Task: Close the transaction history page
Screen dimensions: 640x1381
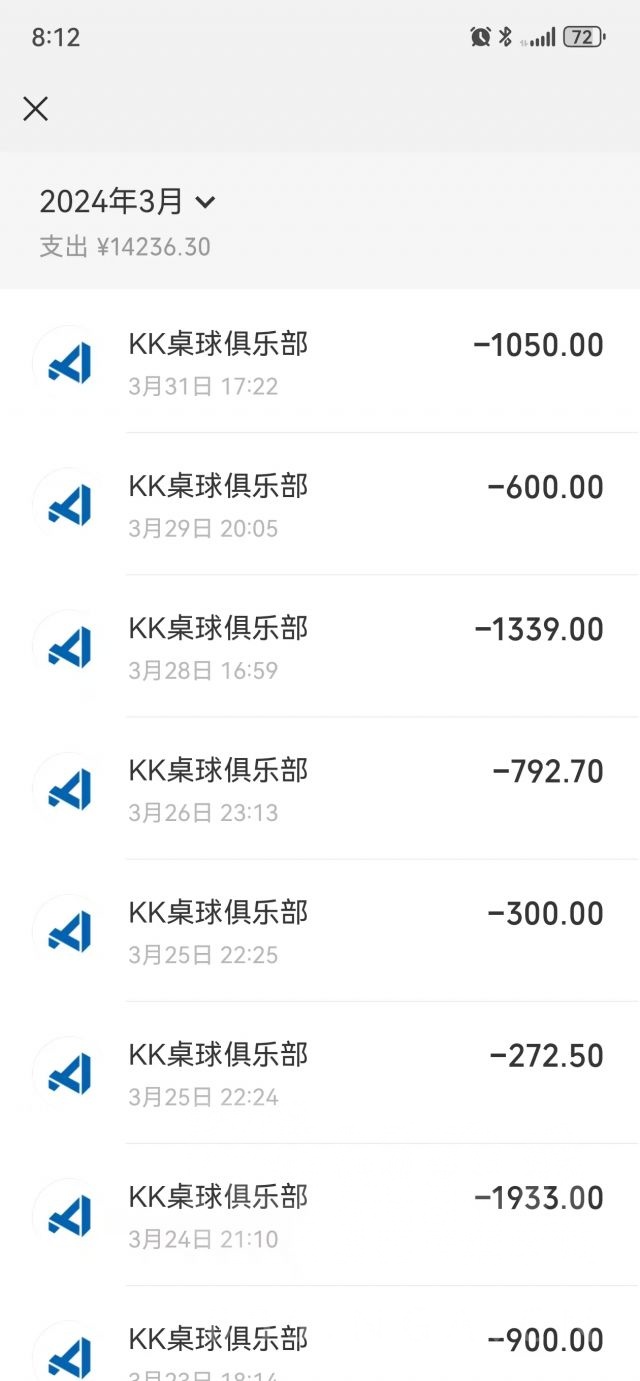Action: (x=36, y=109)
